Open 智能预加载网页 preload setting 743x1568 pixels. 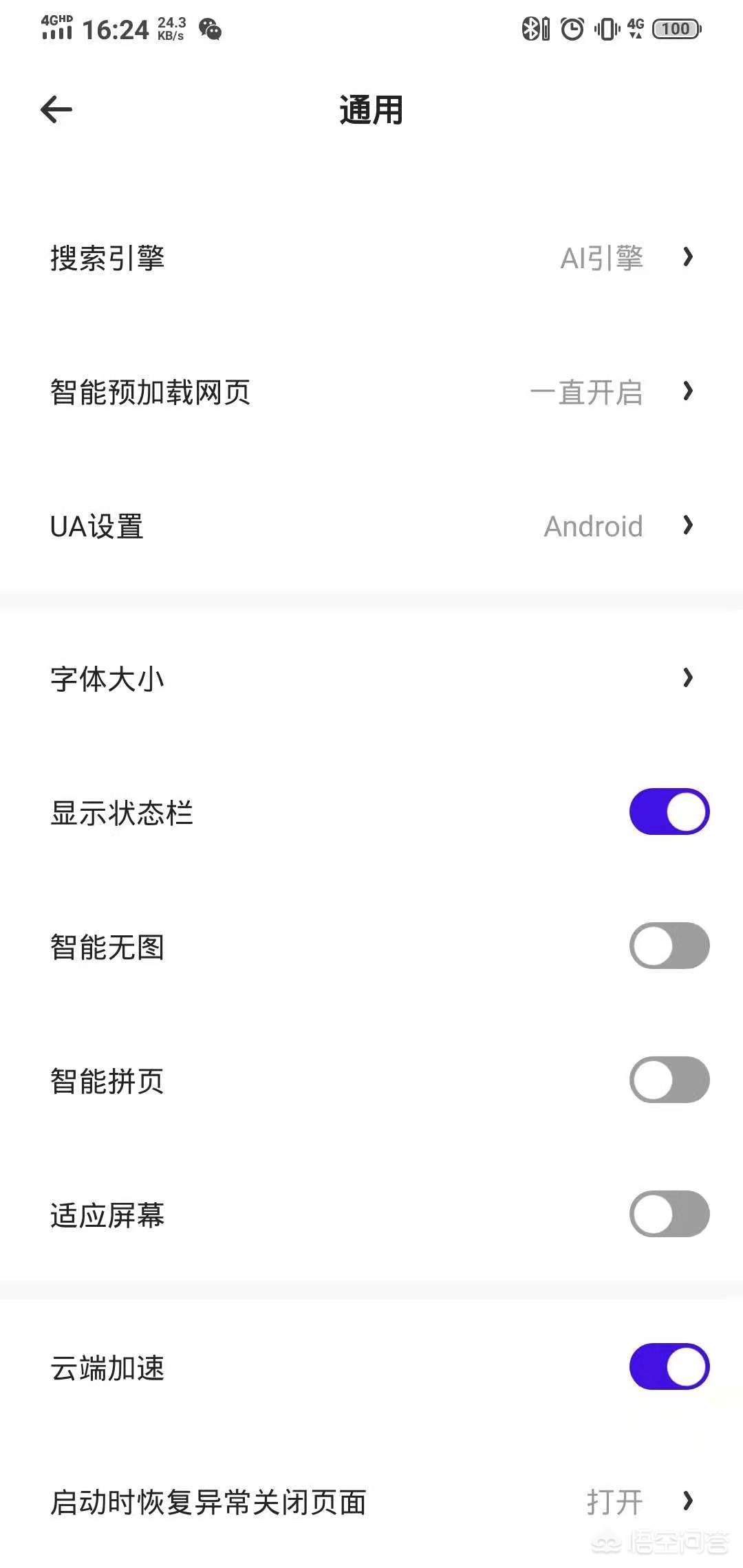[371, 392]
